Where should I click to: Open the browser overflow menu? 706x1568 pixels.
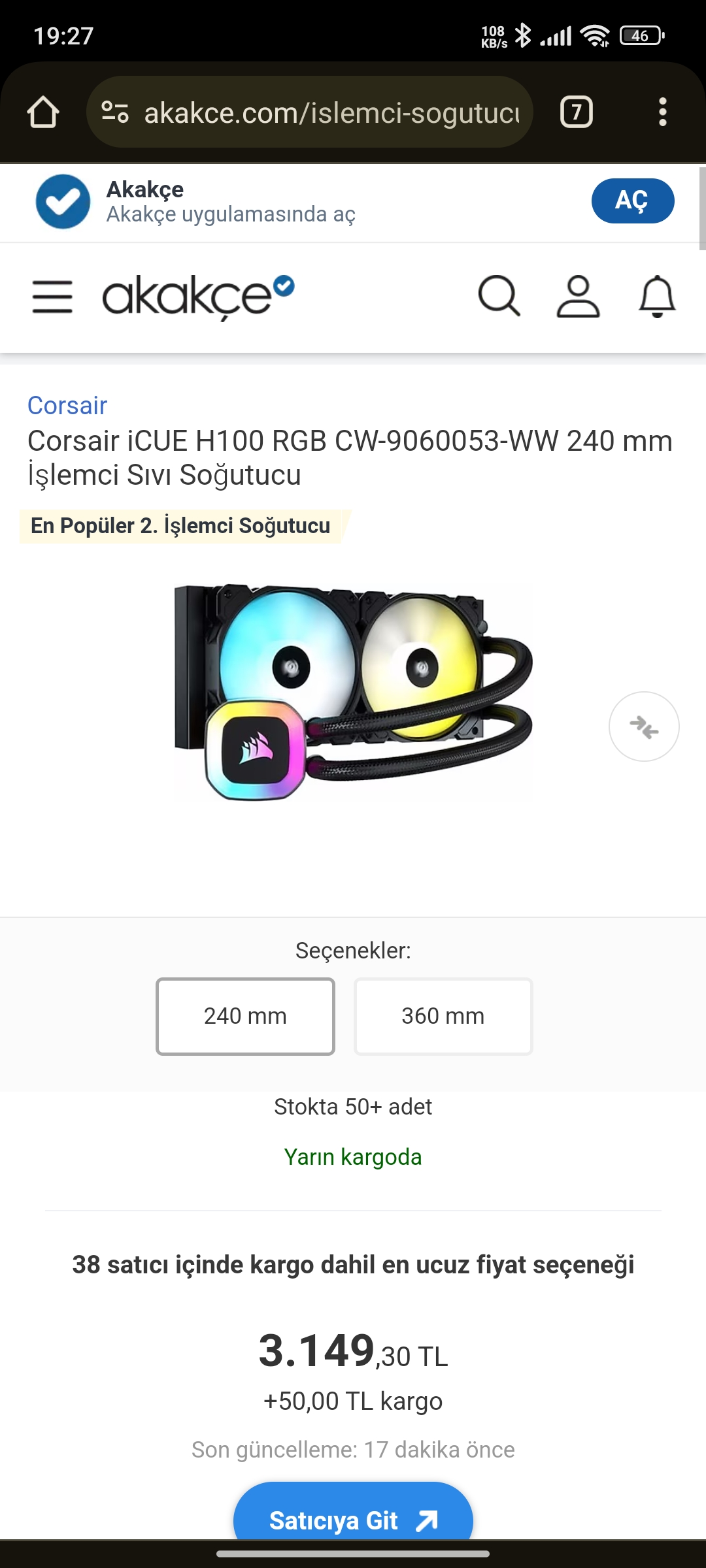(662, 112)
